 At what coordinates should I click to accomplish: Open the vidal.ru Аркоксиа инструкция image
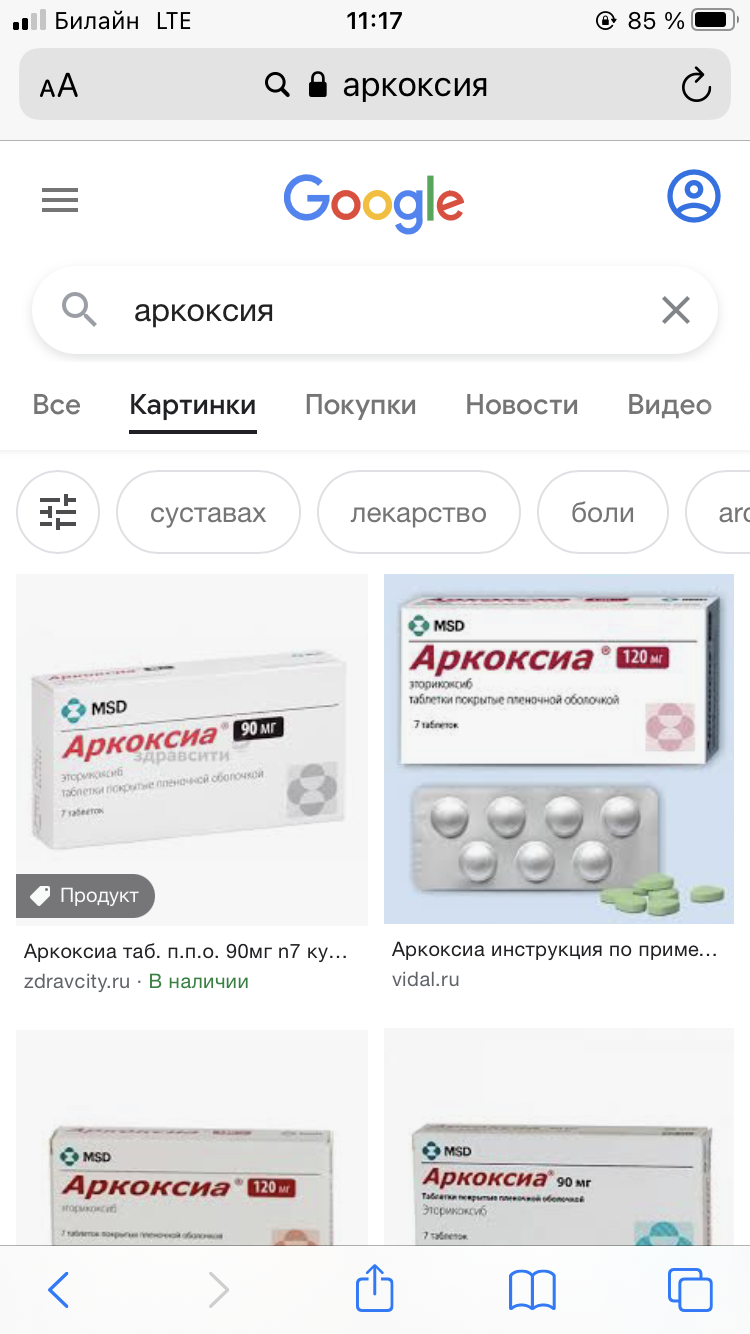click(x=559, y=748)
